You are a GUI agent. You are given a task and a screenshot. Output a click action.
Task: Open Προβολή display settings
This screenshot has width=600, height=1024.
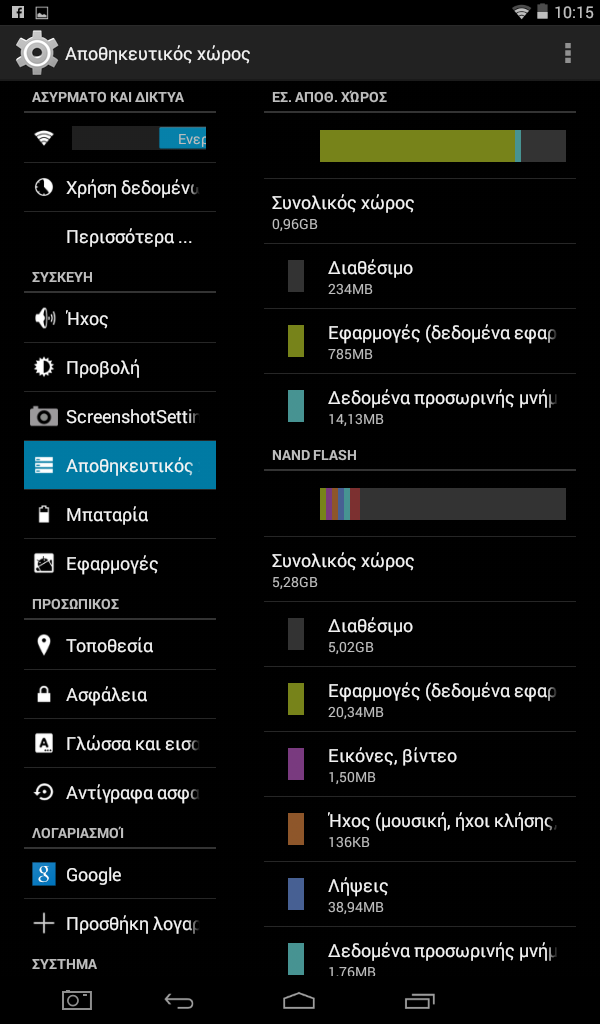(x=120, y=367)
